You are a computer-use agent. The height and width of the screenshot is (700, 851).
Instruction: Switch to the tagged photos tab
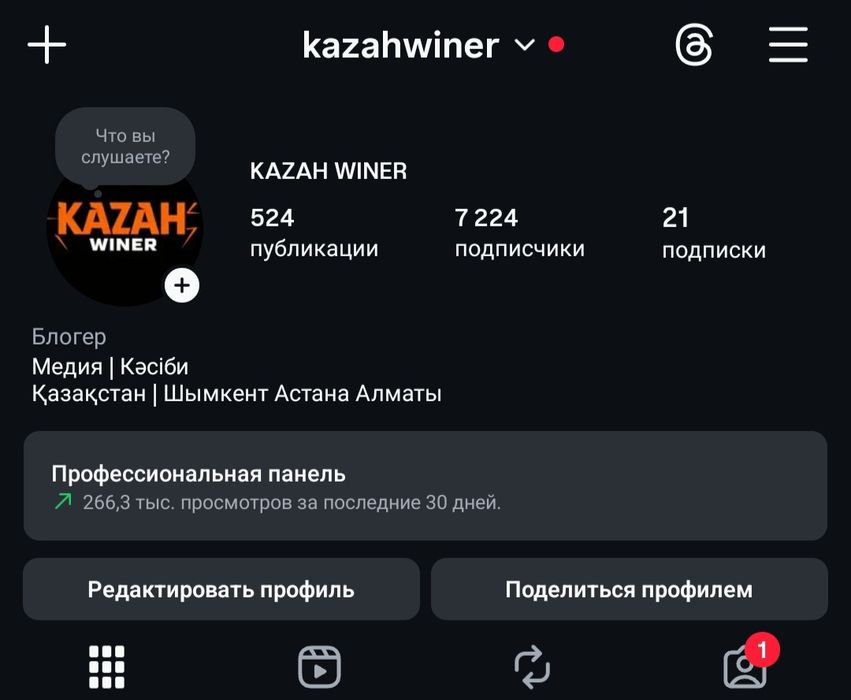point(745,666)
